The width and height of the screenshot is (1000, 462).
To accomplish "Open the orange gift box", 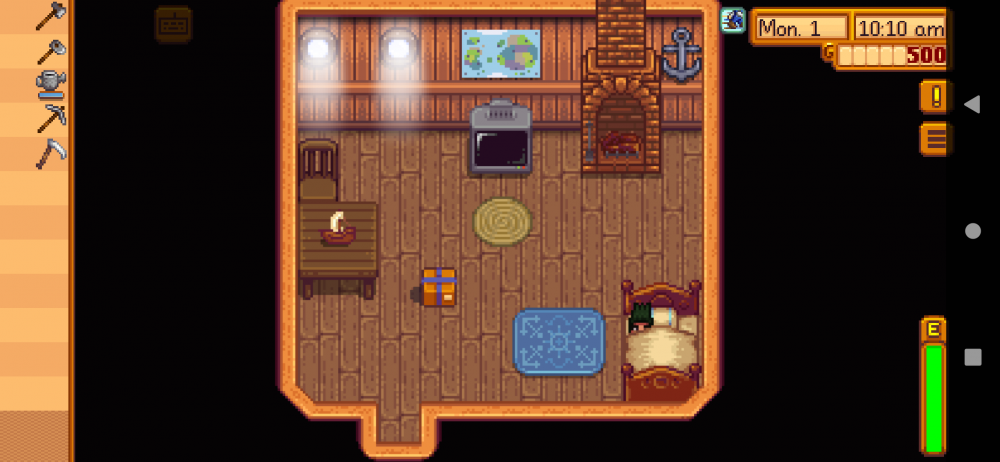I will click(439, 287).
